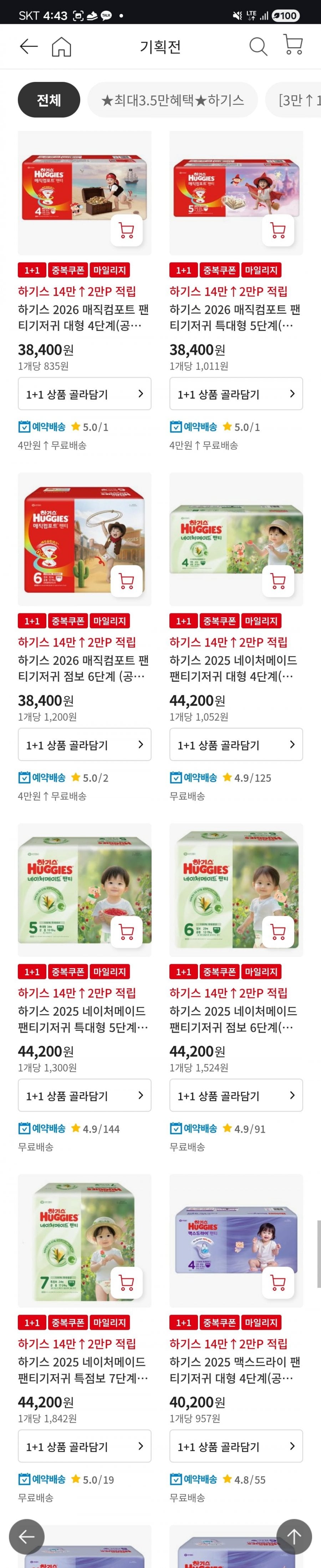Switch to ★최대3.5만혜택★하기스 chip
This screenshot has height=1568, width=321.
point(172,100)
